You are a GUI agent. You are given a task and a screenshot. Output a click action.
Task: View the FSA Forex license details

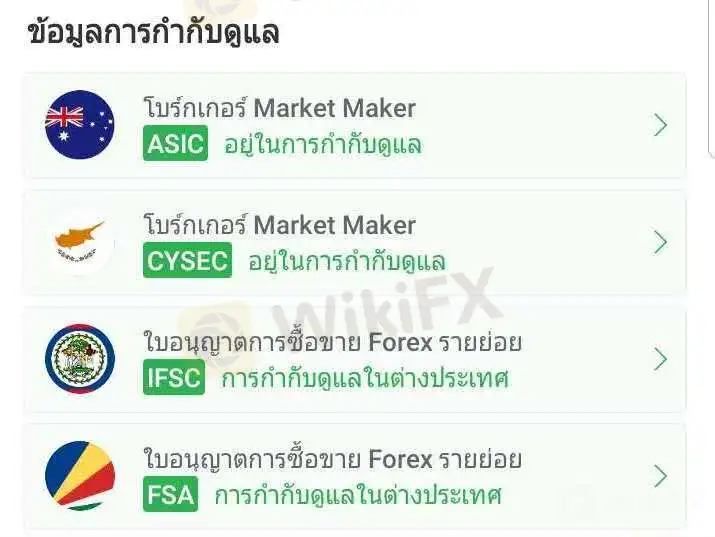coord(355,476)
